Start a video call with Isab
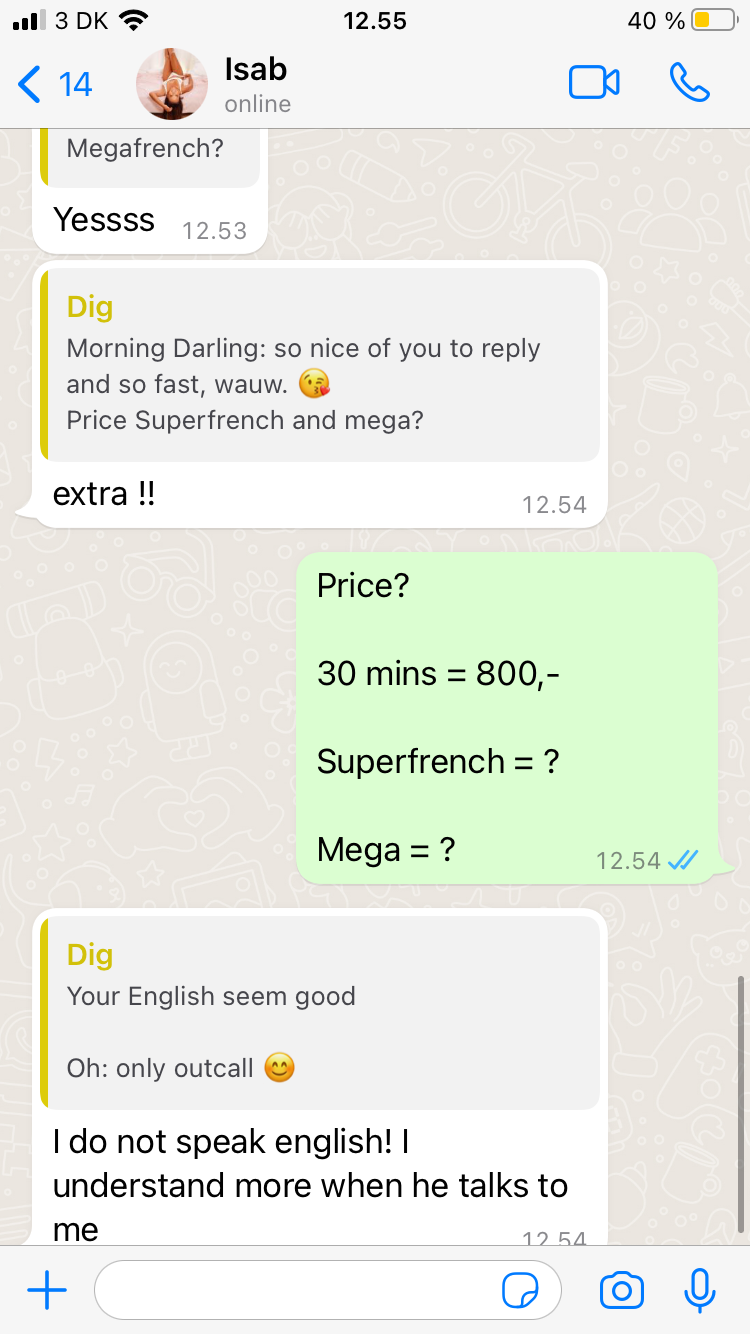Viewport: 750px width, 1334px height. pyautogui.click(x=594, y=84)
